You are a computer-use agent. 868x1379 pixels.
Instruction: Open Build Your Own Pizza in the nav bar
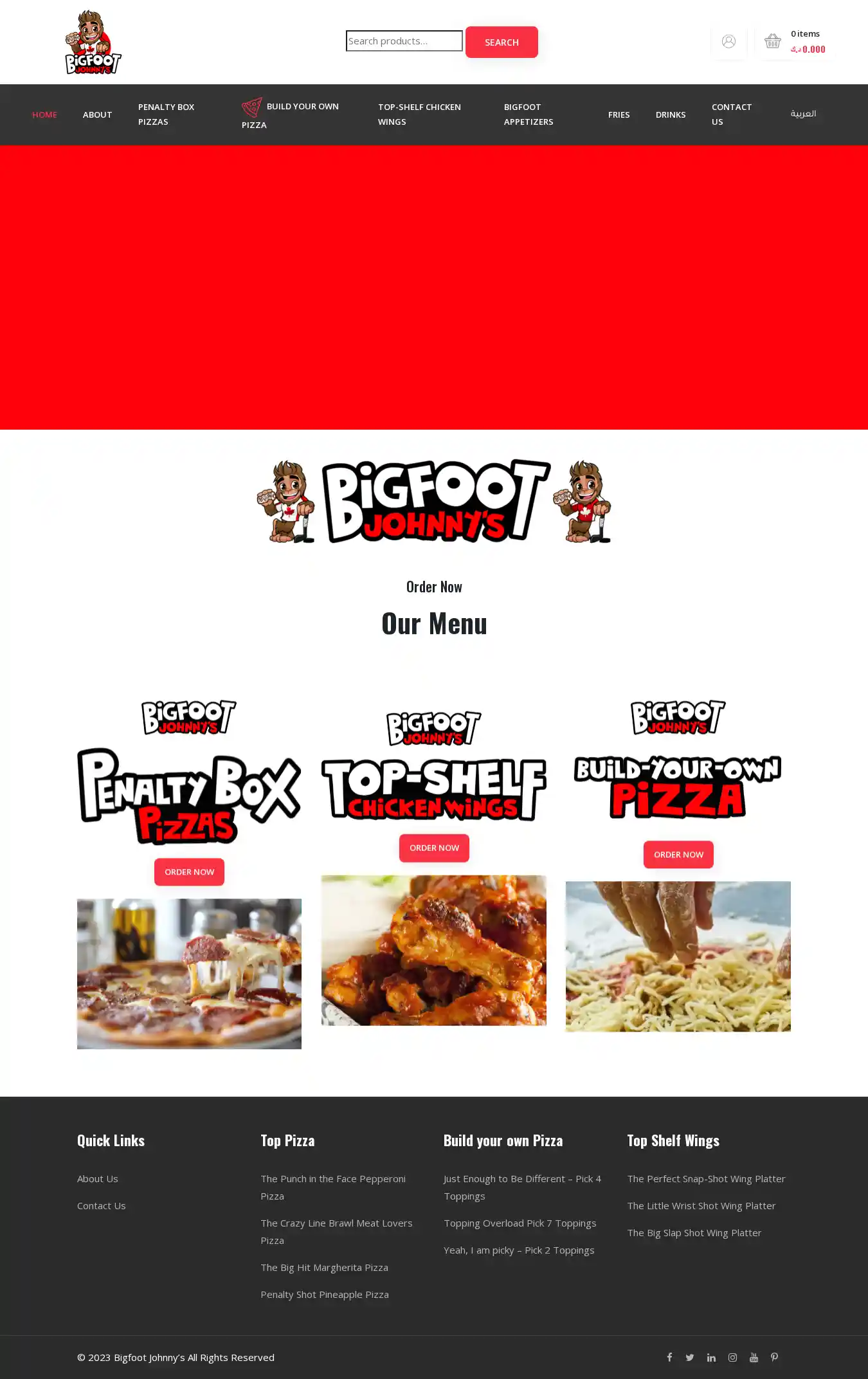click(x=291, y=114)
